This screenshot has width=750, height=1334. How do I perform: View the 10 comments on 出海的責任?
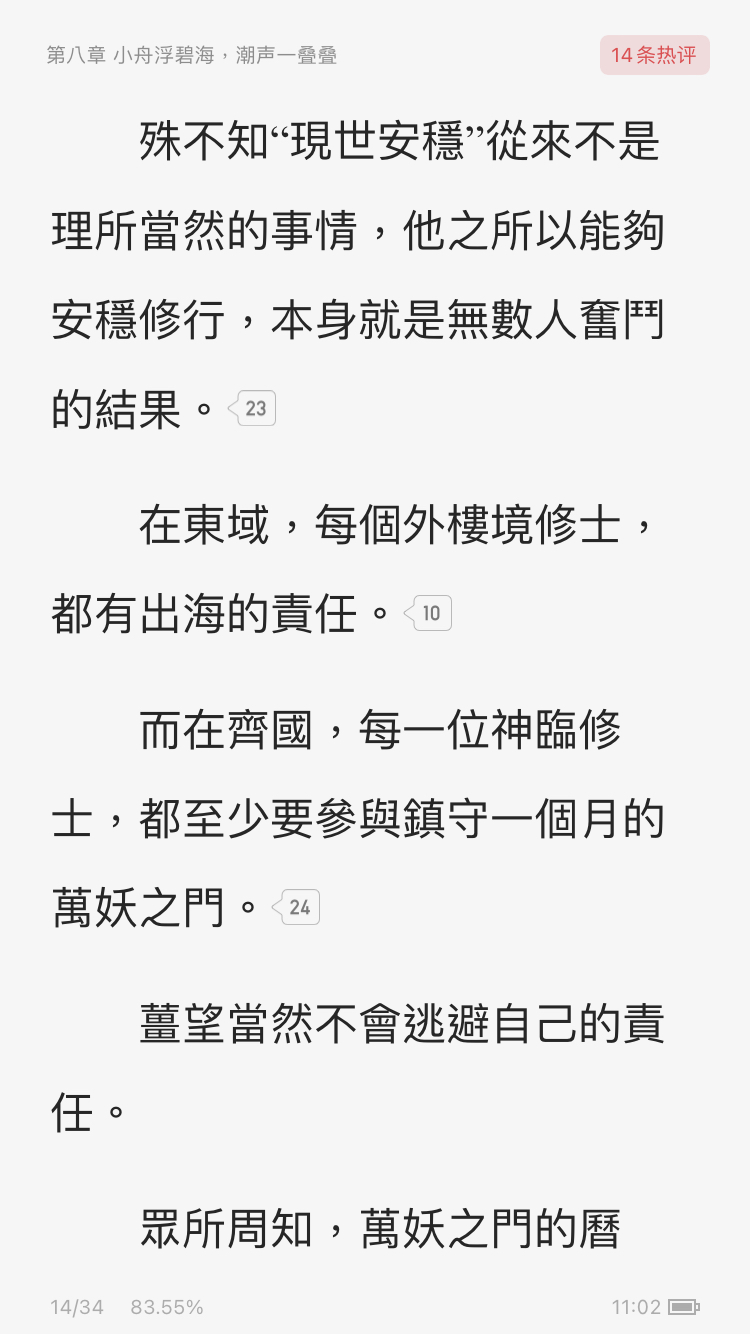pos(428,613)
